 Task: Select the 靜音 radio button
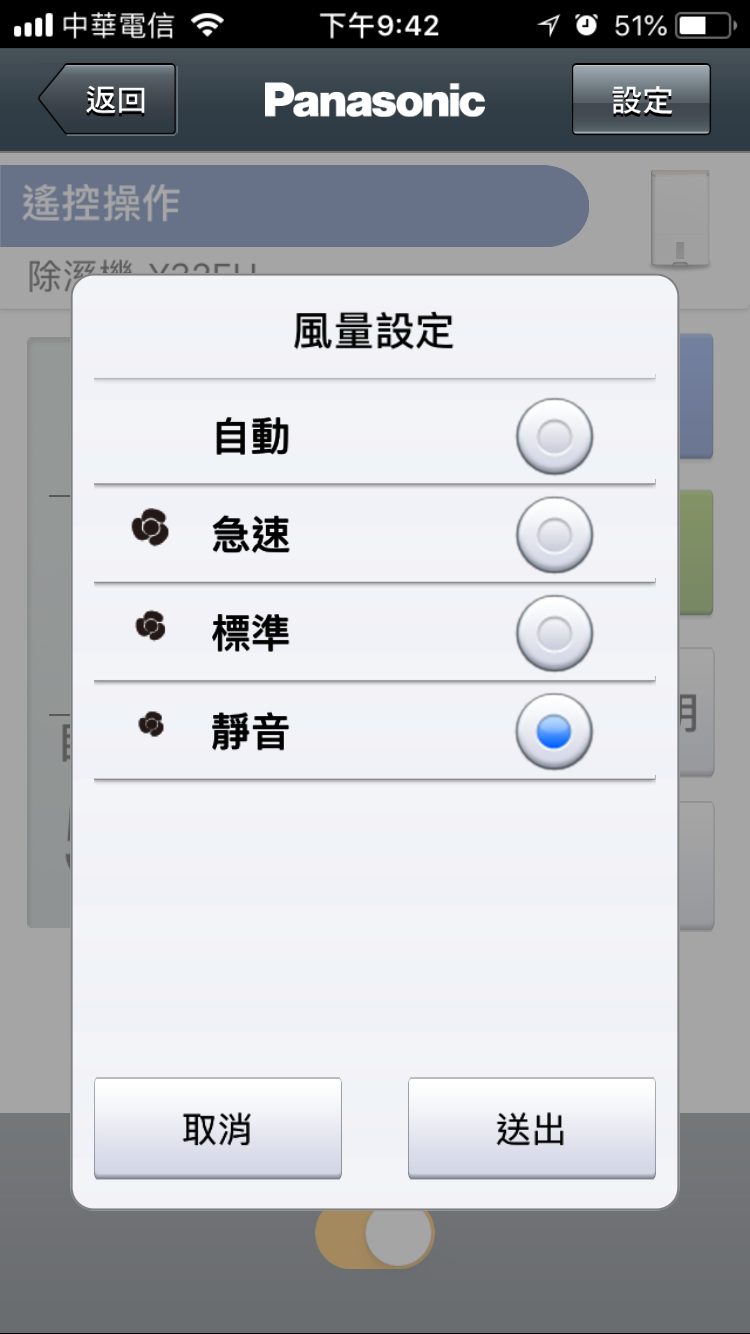pyautogui.click(x=554, y=732)
